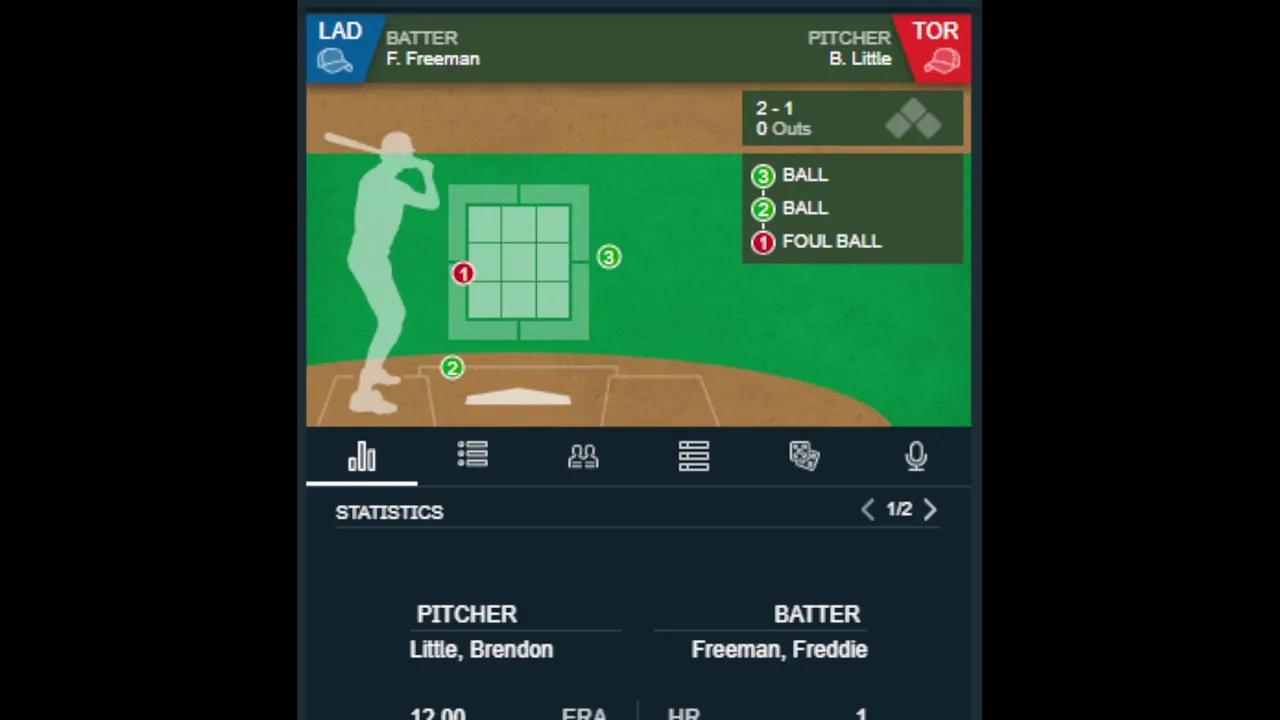Go to next statistics page
The height and width of the screenshot is (720, 1280).
[930, 510]
